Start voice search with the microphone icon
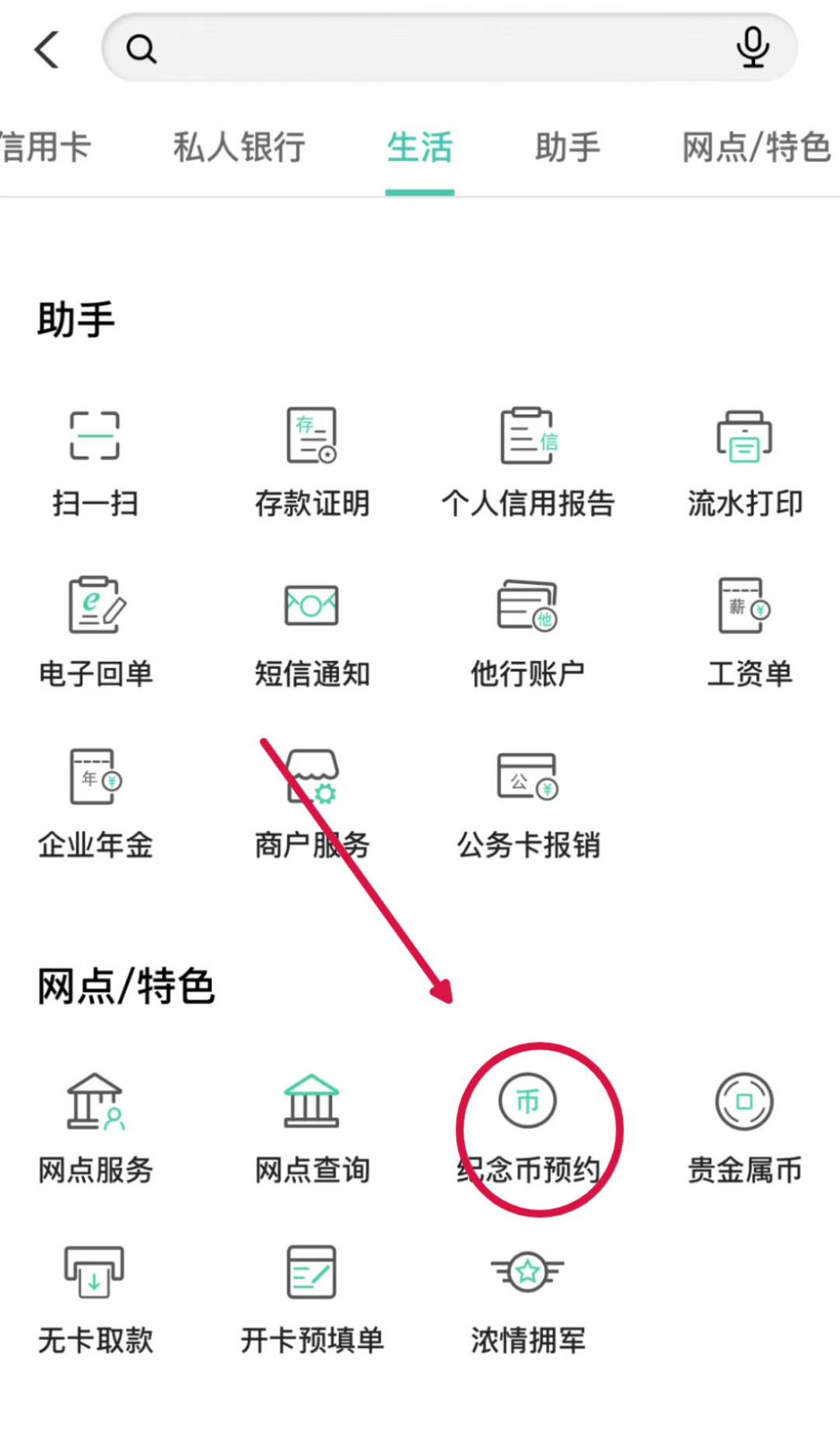This screenshot has width=840, height=1446. 752,48
